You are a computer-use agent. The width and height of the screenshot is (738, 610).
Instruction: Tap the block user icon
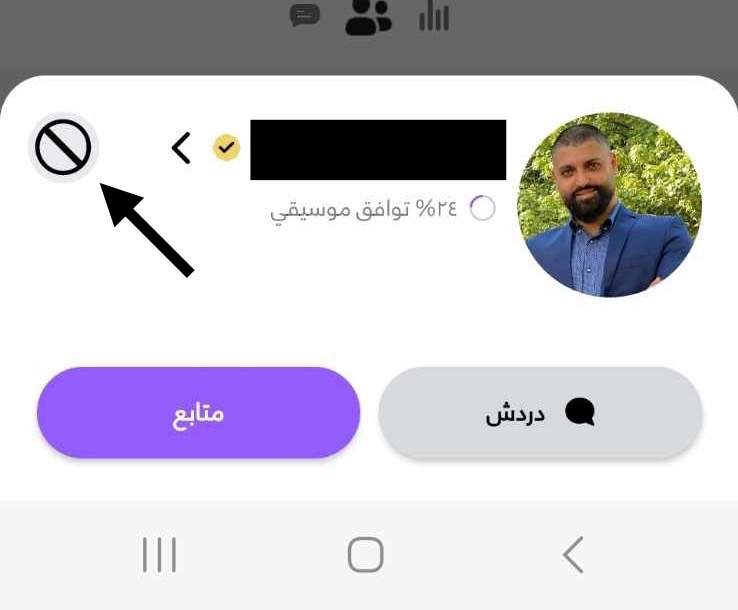click(63, 148)
